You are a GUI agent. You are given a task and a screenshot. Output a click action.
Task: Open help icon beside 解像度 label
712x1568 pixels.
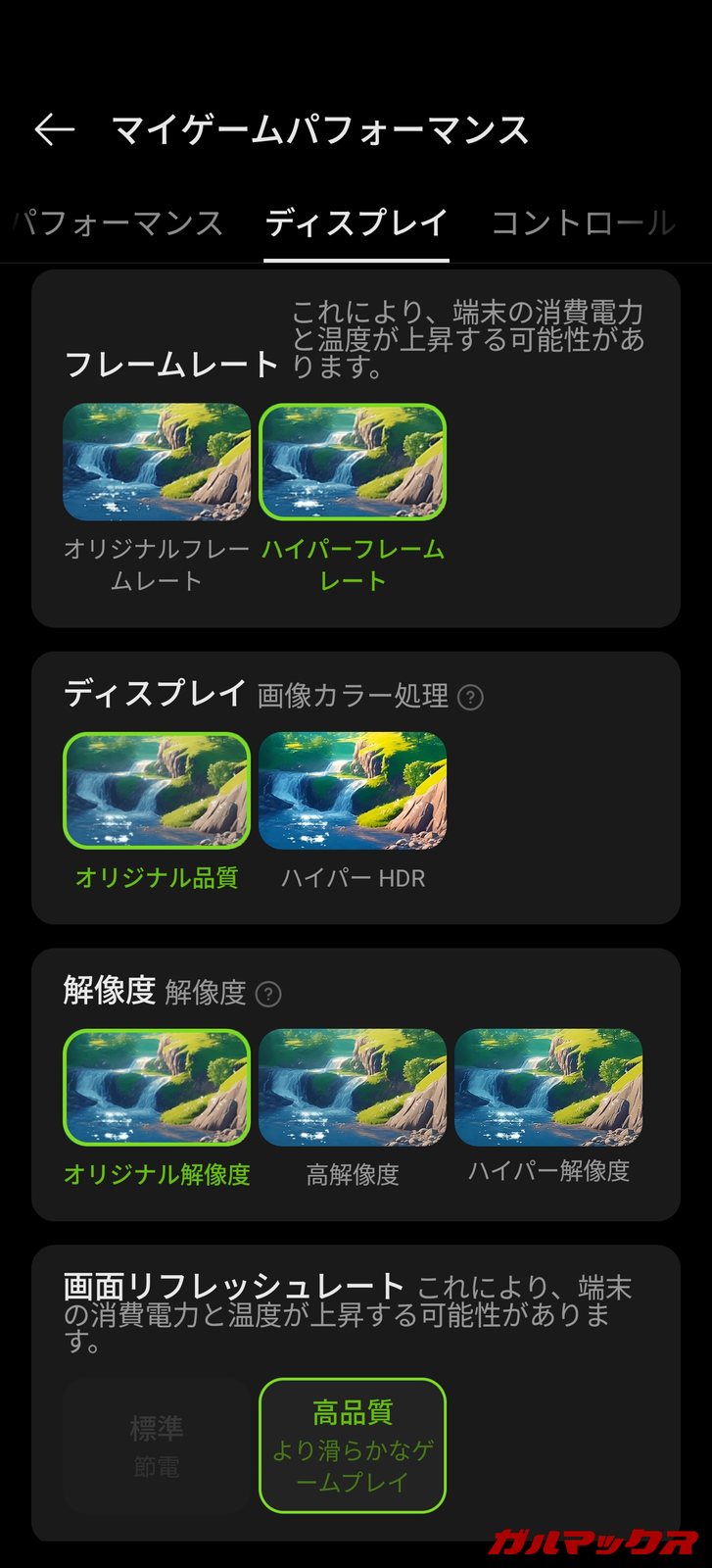coord(268,994)
